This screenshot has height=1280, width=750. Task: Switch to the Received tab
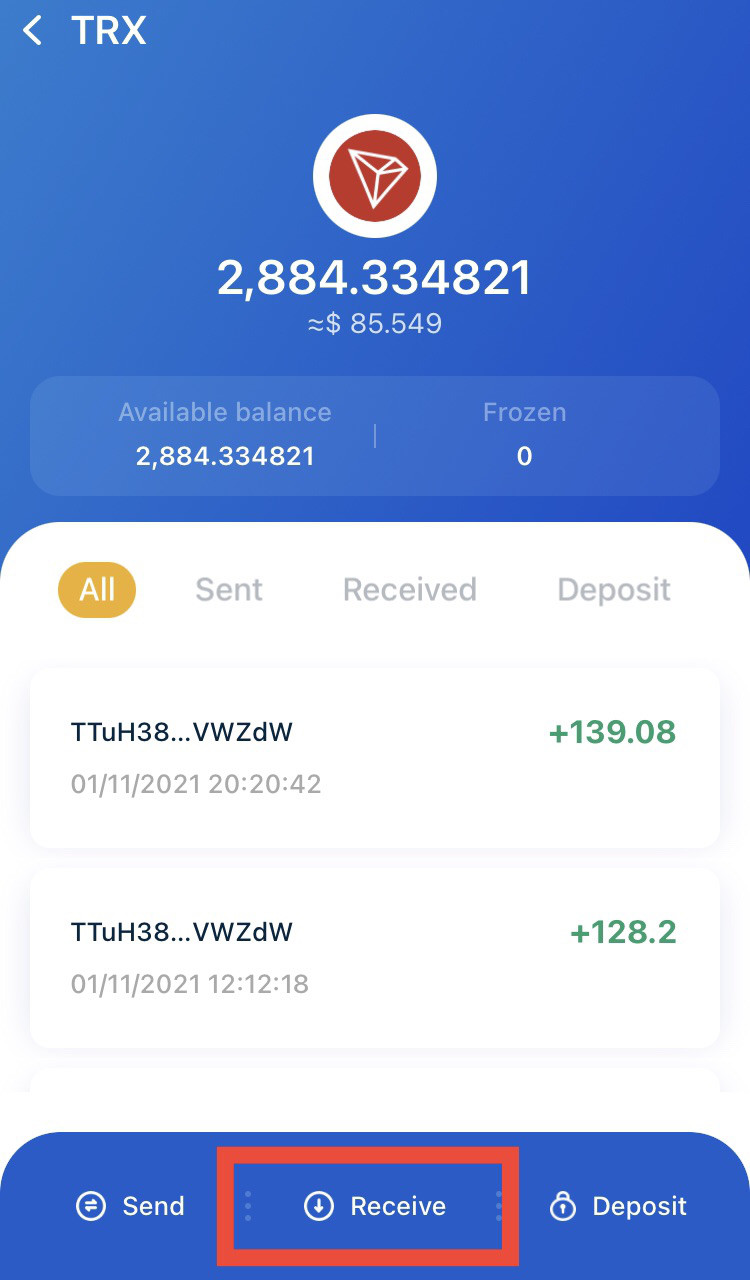click(409, 589)
